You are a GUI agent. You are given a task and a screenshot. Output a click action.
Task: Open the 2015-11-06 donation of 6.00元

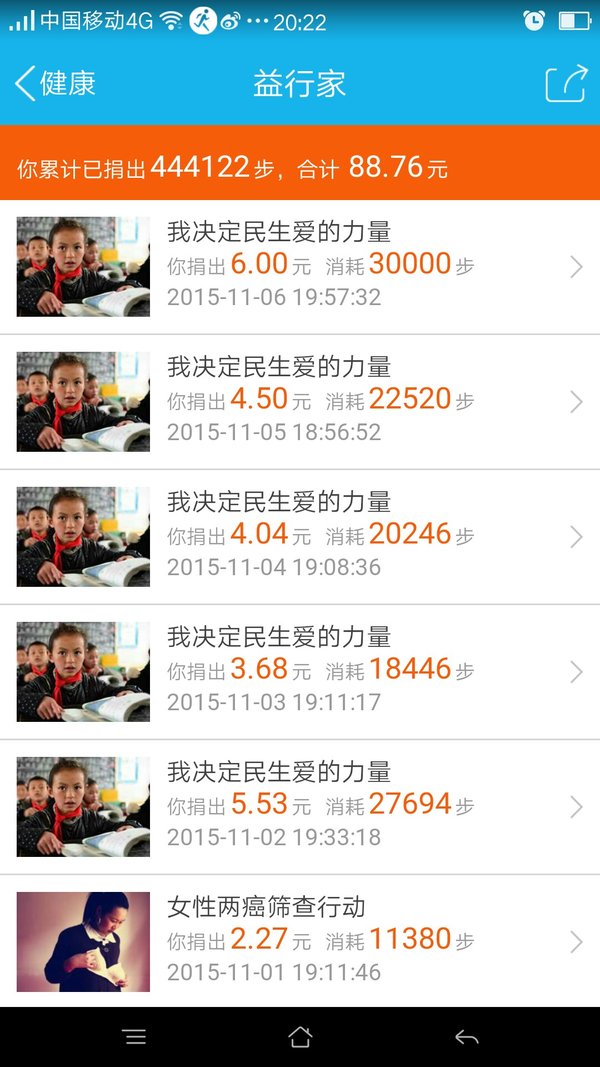pyautogui.click(x=300, y=267)
